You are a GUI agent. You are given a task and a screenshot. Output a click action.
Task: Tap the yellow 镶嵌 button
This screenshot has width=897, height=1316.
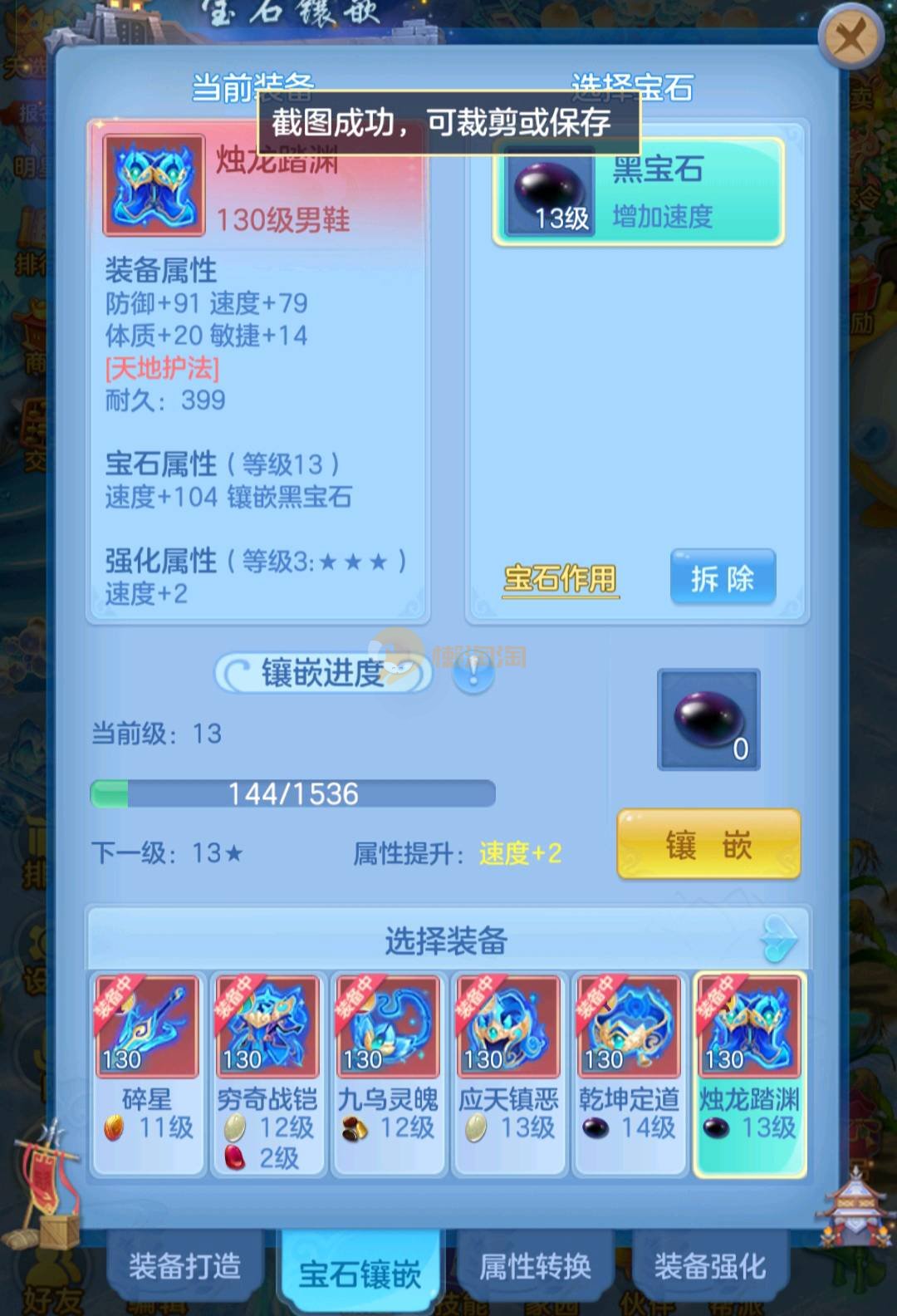pos(708,845)
